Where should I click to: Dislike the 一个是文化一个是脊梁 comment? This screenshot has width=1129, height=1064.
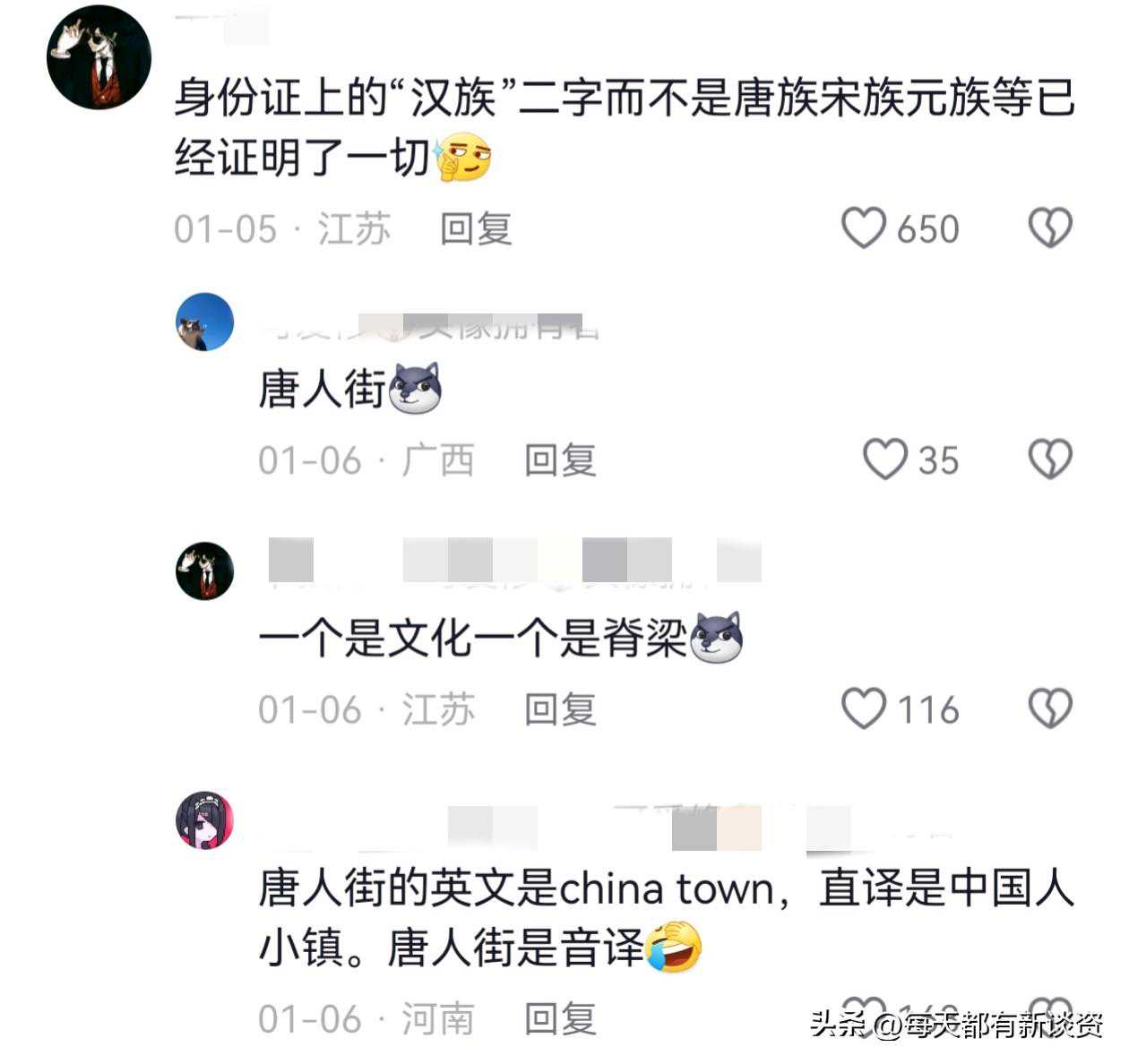coord(1049,708)
